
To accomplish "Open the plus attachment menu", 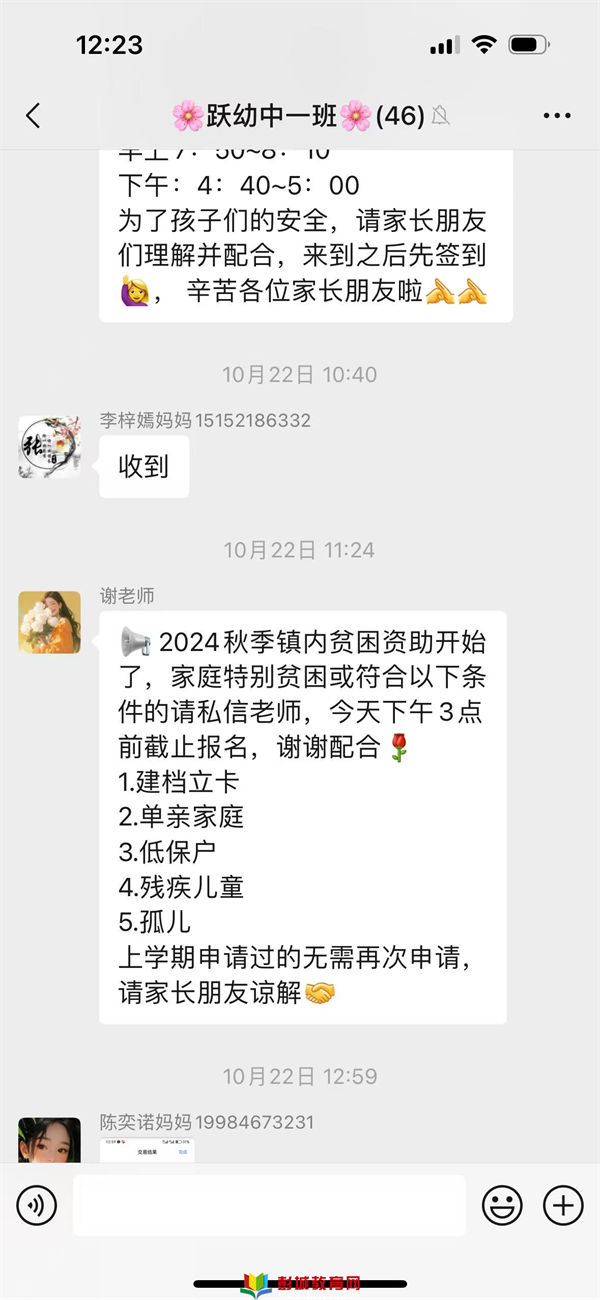I will pos(563,1205).
